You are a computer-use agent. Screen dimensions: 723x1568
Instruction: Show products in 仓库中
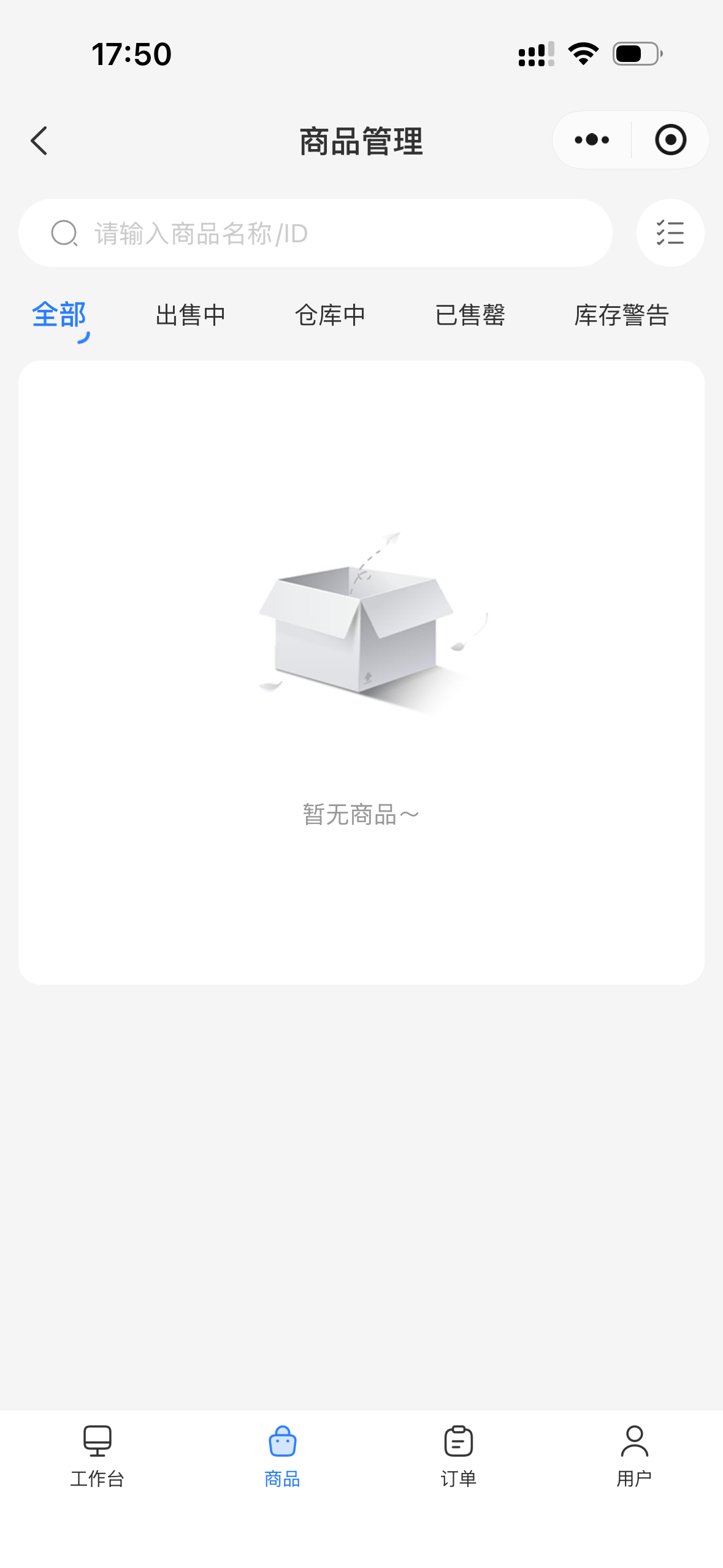[330, 315]
